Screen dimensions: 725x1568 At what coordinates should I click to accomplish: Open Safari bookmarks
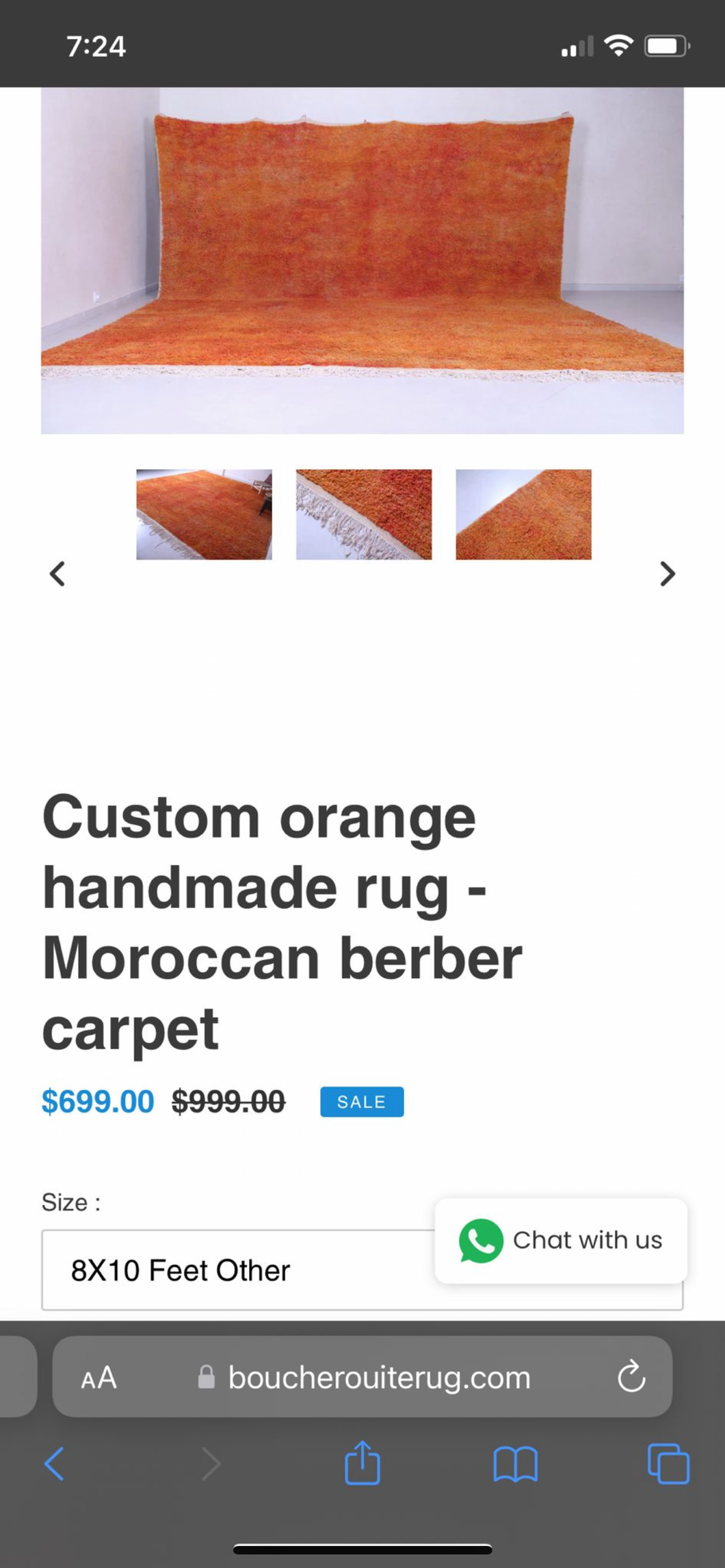pos(515,1463)
